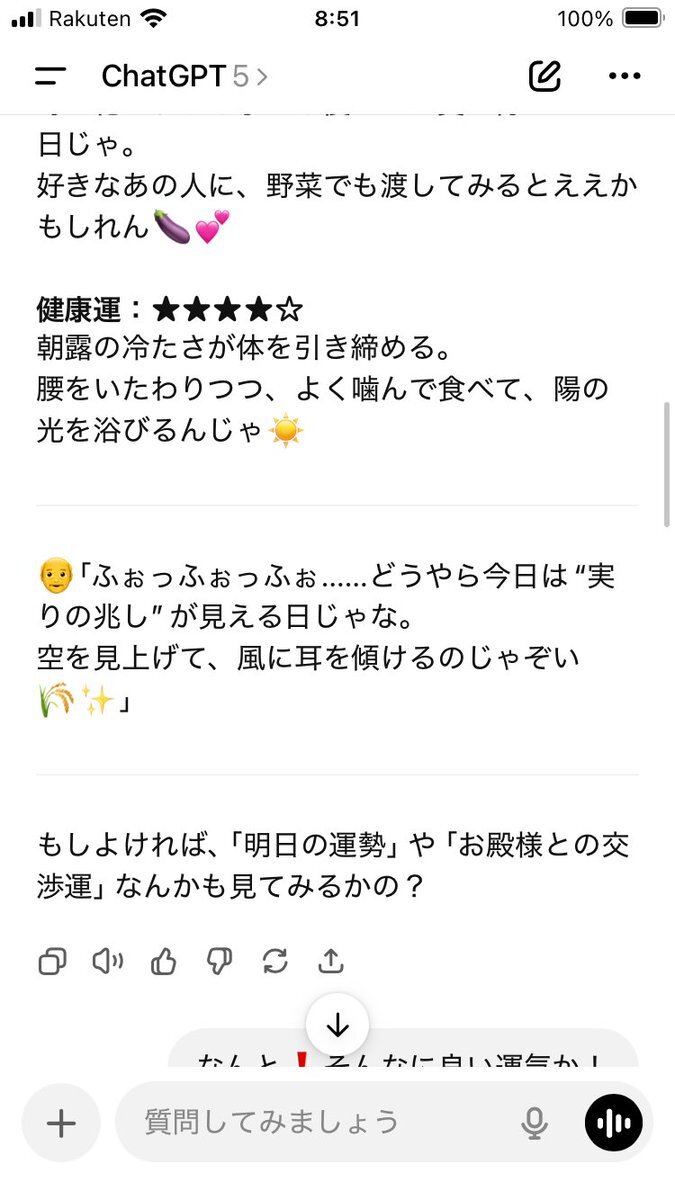Screen dimensions: 675x1200
Task: Open the ChatGPT 5 model selector
Action: 185,76
